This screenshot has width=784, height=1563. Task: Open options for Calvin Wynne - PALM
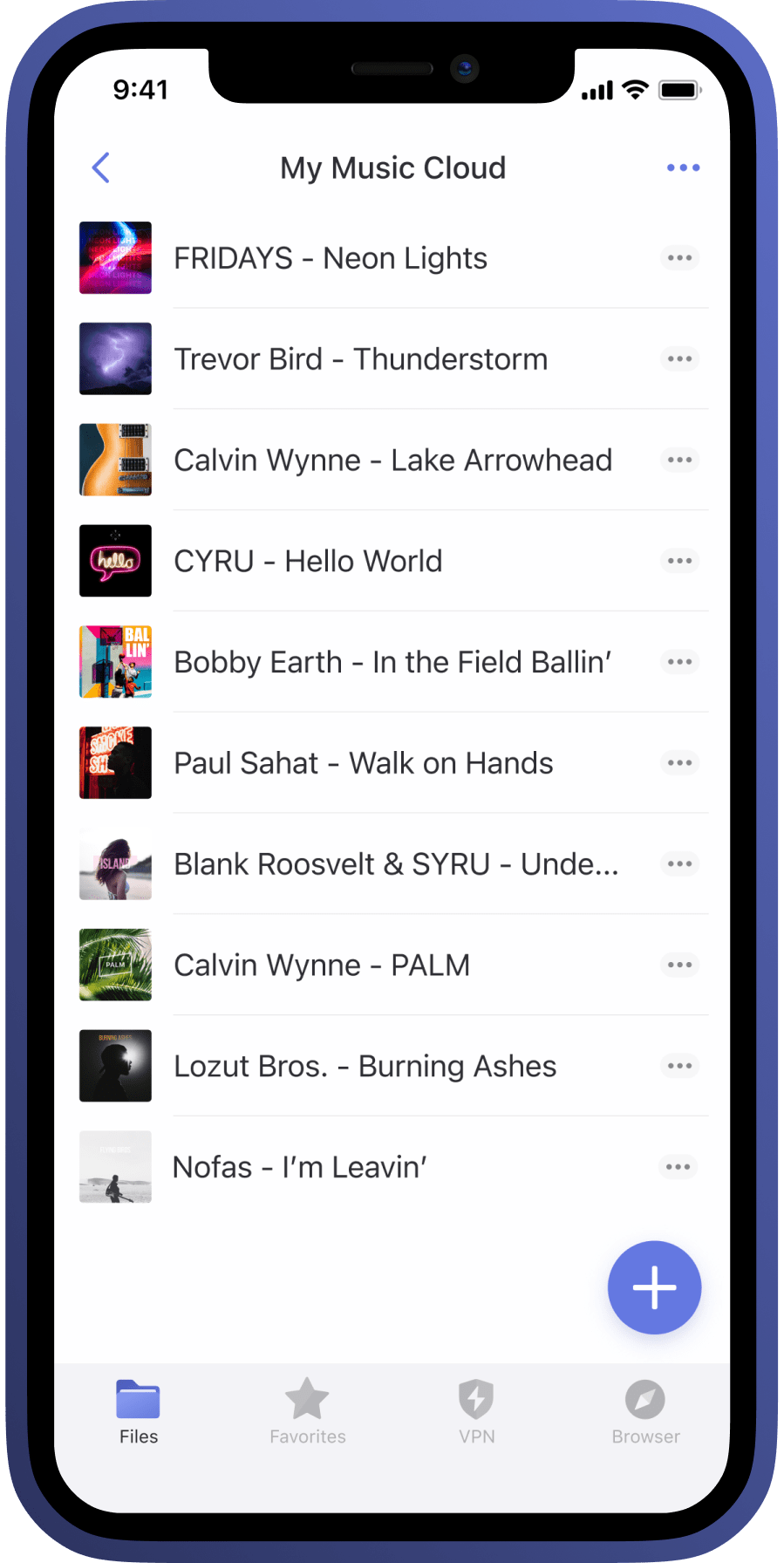[x=679, y=966]
